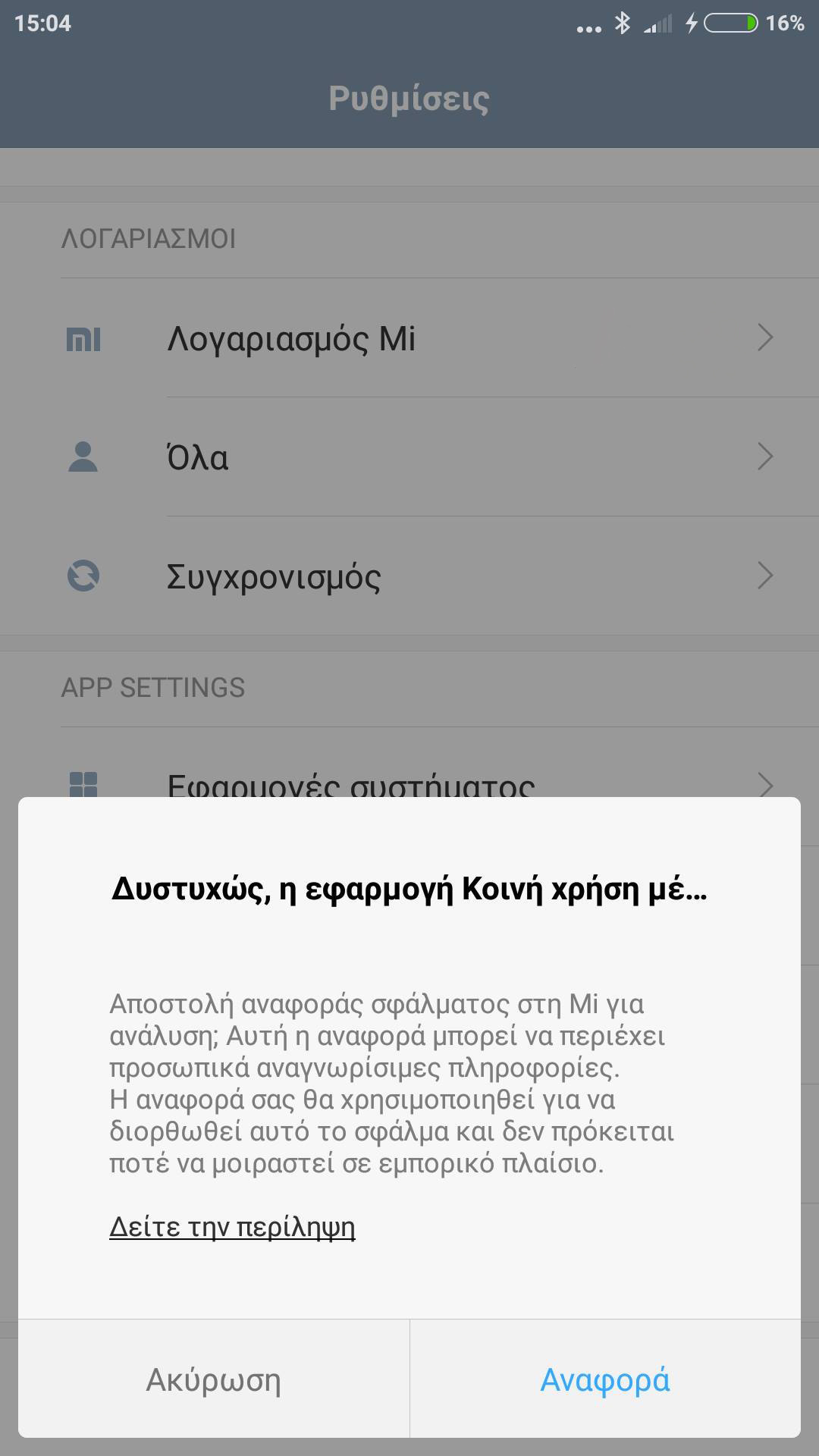Open the Δείτε την περίληψη link
This screenshot has width=819, height=1456.
(232, 1226)
